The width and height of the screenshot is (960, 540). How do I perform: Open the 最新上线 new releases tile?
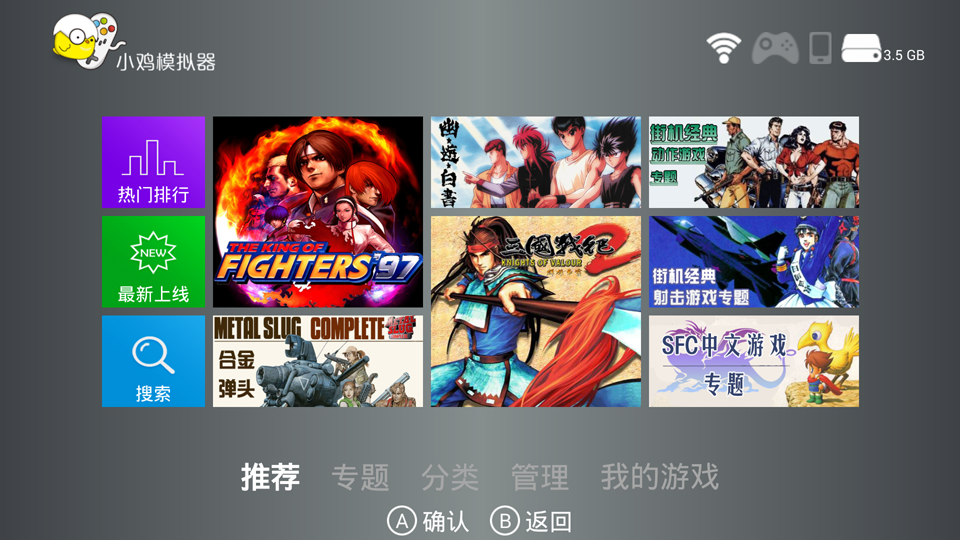(x=153, y=261)
